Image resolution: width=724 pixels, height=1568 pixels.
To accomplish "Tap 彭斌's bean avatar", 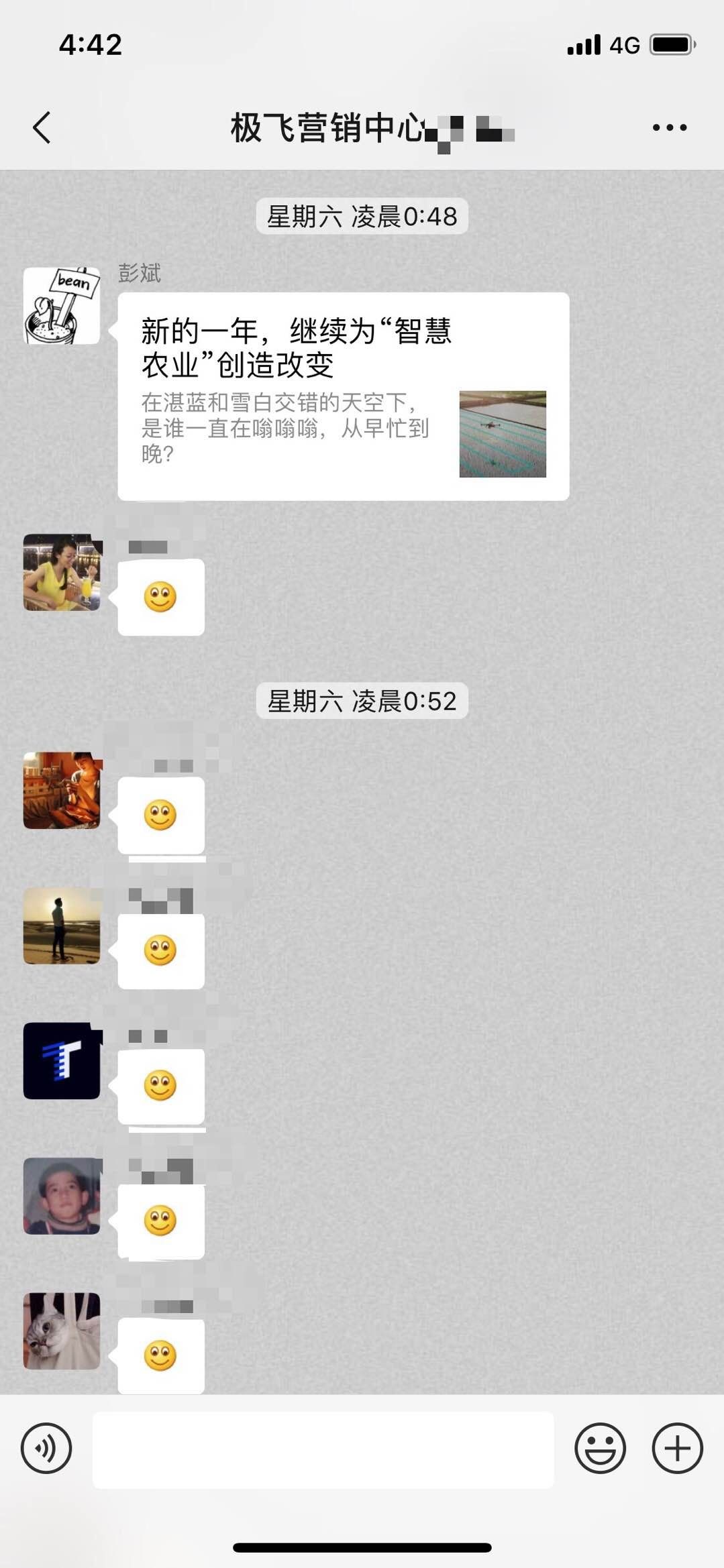I will click(x=62, y=306).
